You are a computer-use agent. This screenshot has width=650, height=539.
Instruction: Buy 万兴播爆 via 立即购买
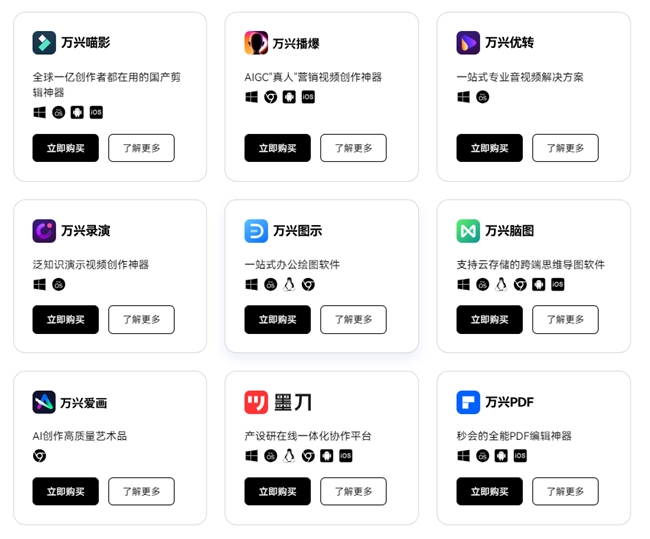(x=277, y=148)
